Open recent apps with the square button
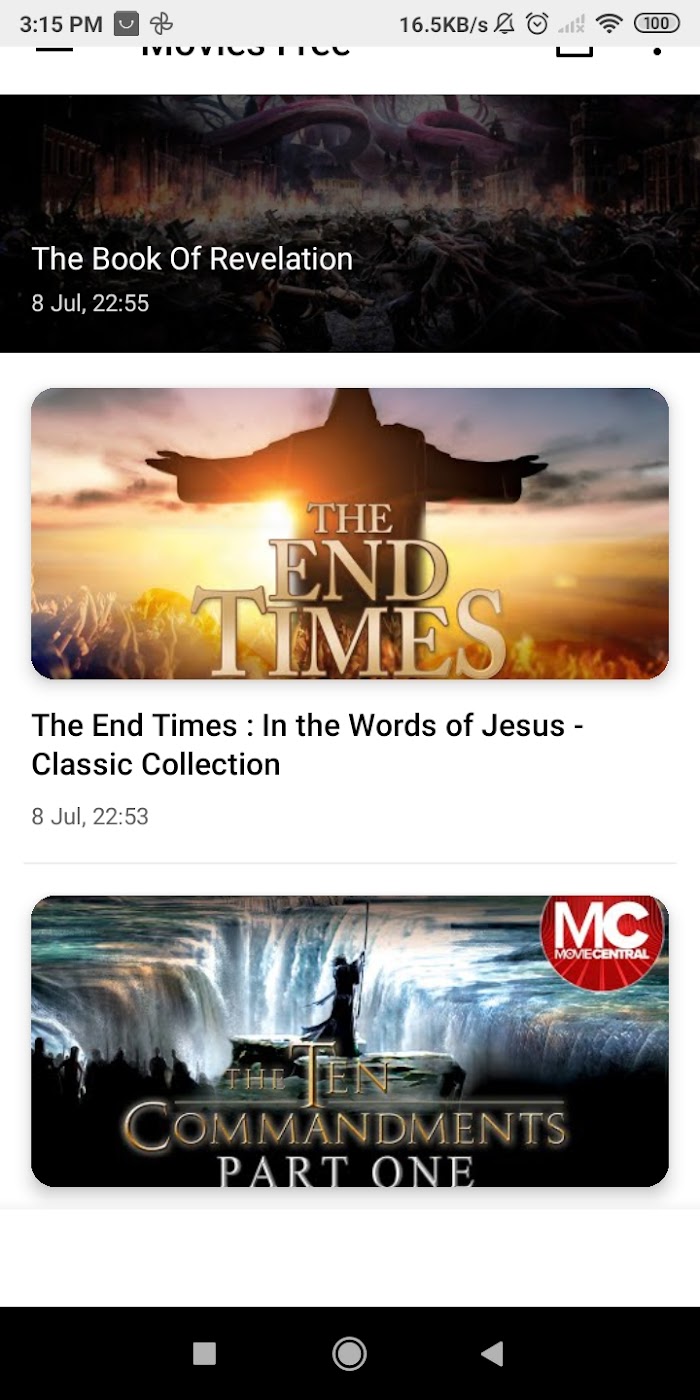700x1400 pixels. [x=204, y=1354]
